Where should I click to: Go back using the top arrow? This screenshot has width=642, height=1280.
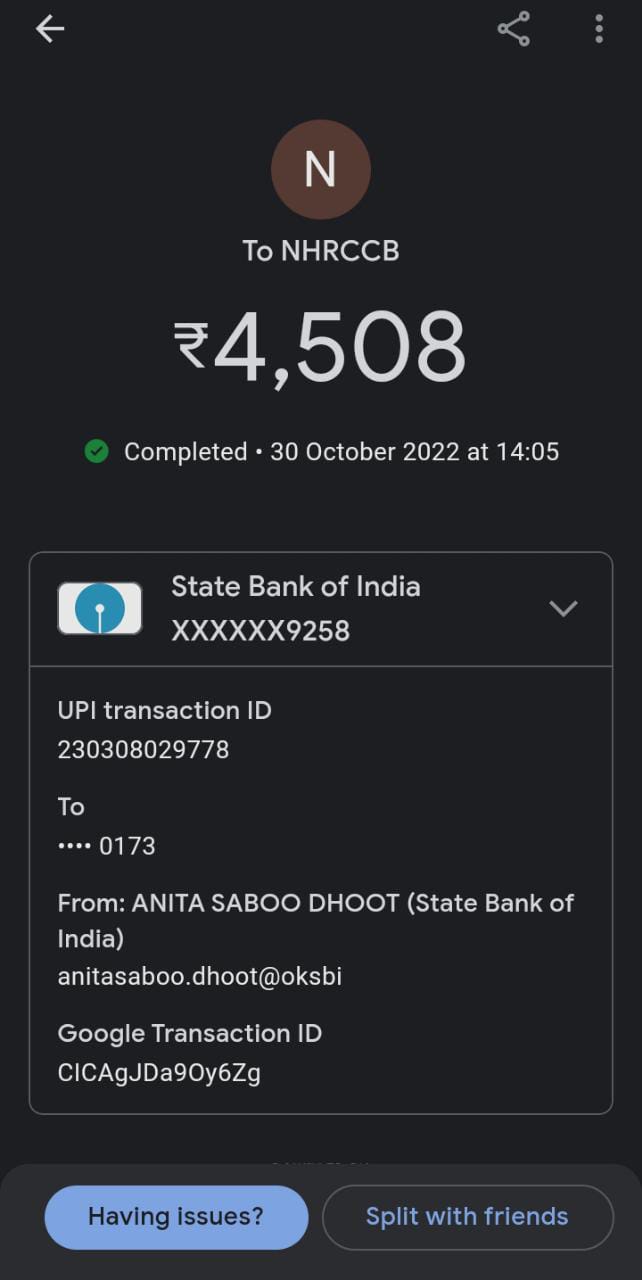(49, 29)
